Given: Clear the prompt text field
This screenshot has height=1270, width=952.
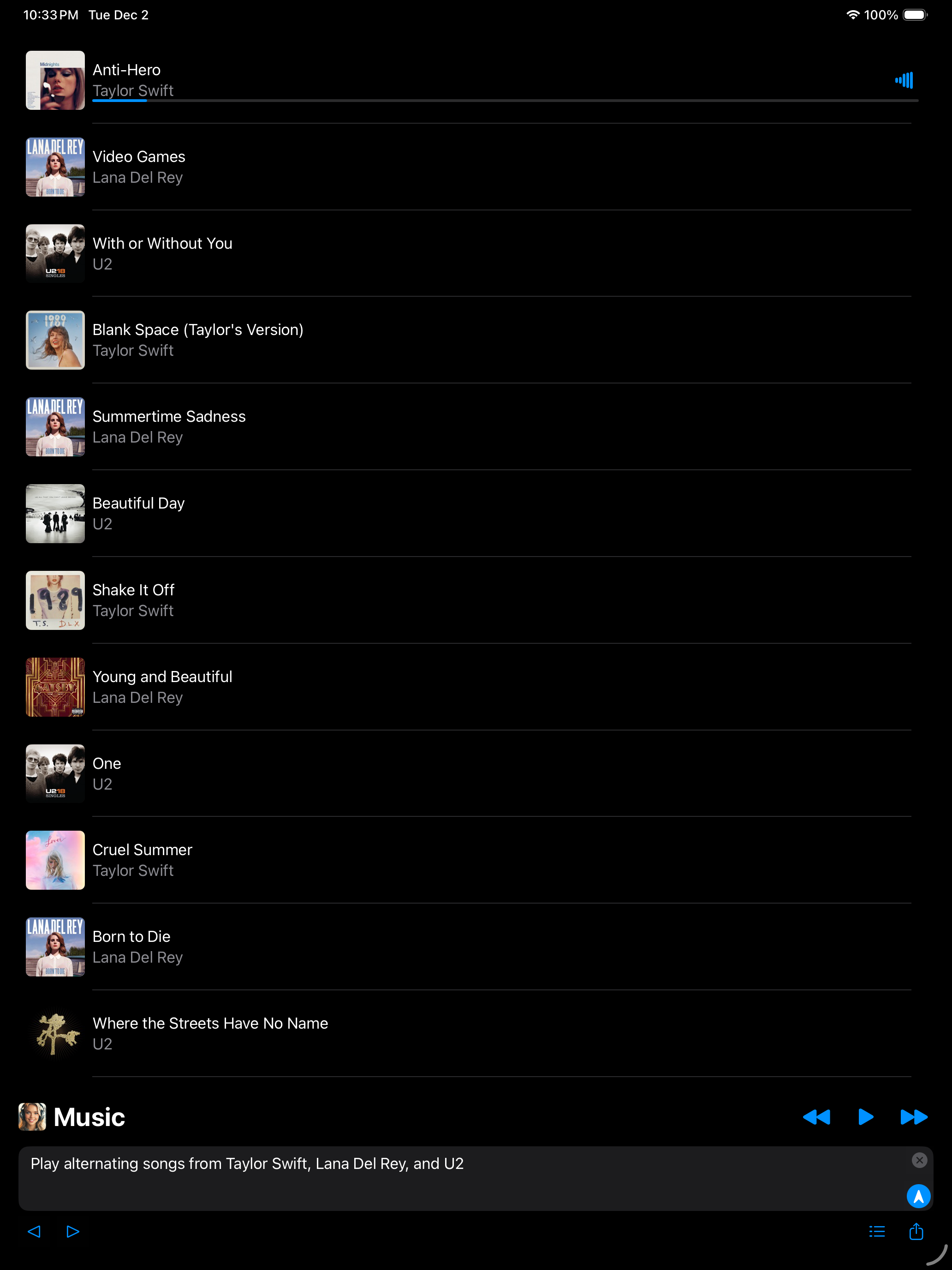Looking at the screenshot, I should [919, 1160].
